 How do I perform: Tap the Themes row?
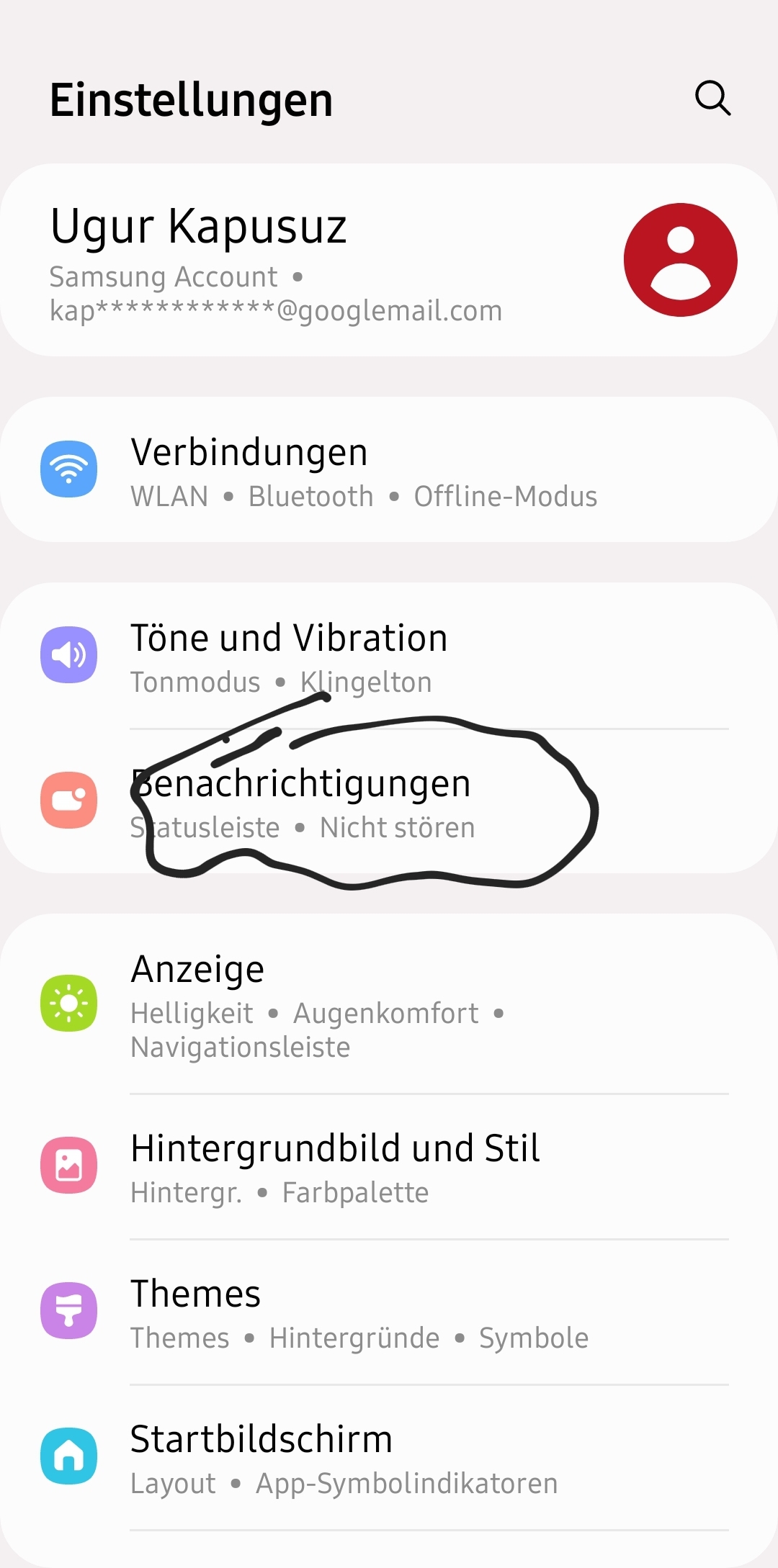click(389, 1312)
